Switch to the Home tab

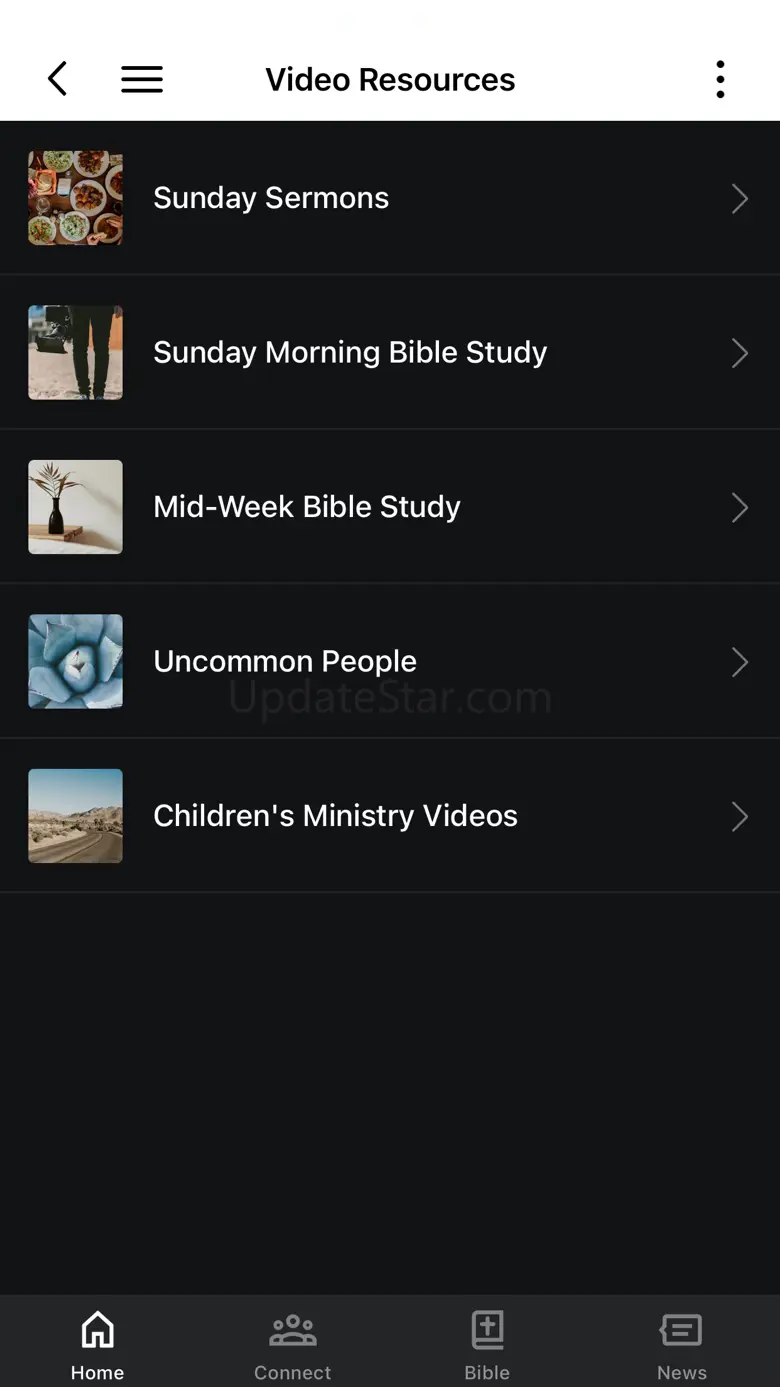point(97,1344)
